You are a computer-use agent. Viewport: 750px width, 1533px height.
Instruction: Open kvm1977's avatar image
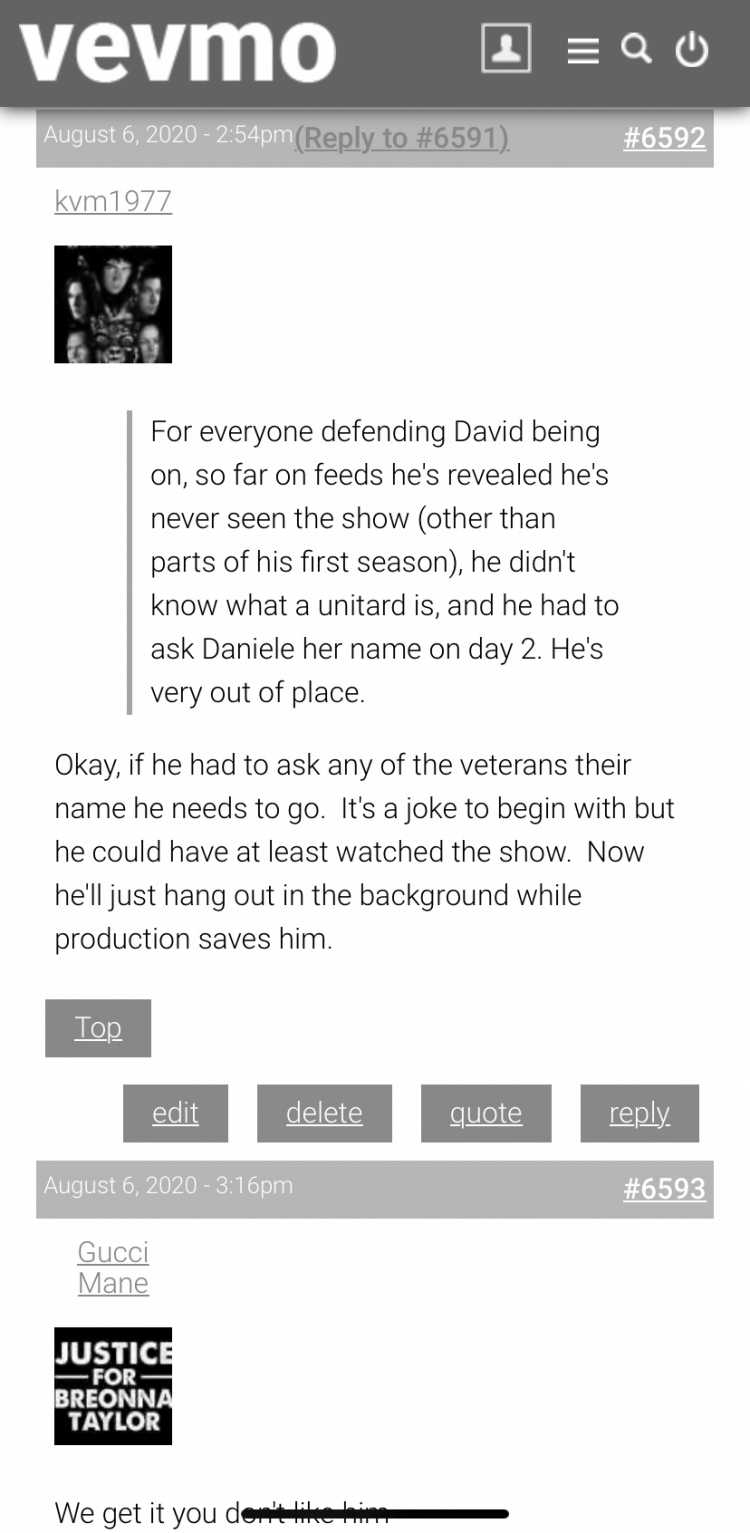113,304
